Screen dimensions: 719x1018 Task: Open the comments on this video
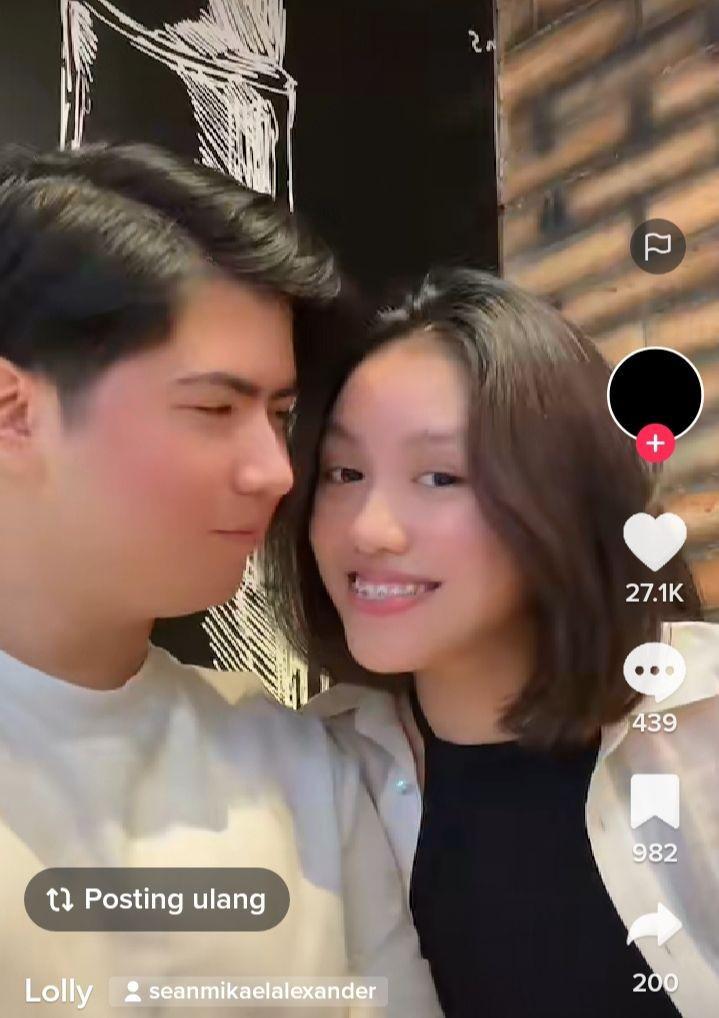click(655, 672)
